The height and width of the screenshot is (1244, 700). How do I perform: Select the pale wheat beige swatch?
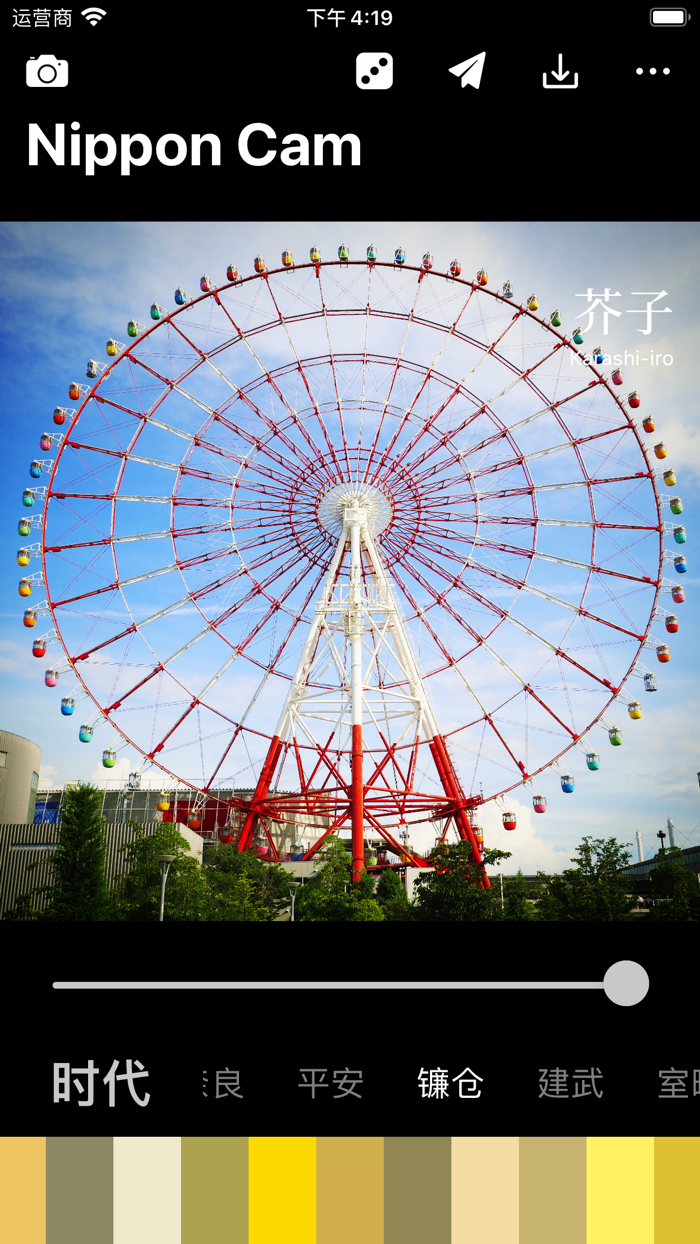pos(485,1190)
